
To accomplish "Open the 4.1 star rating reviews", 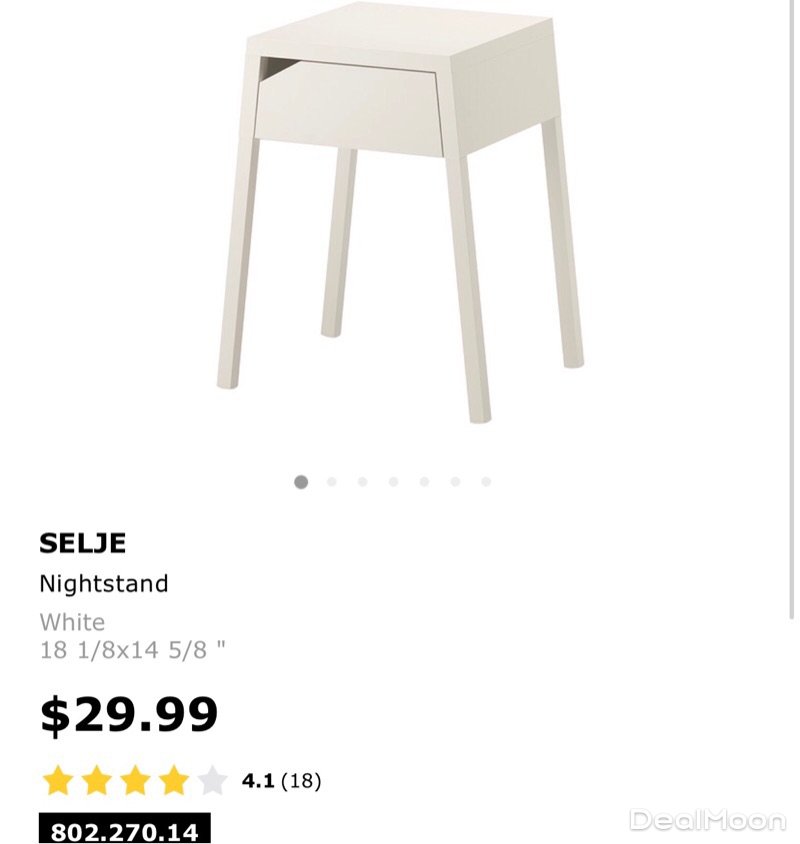I will pos(180,781).
